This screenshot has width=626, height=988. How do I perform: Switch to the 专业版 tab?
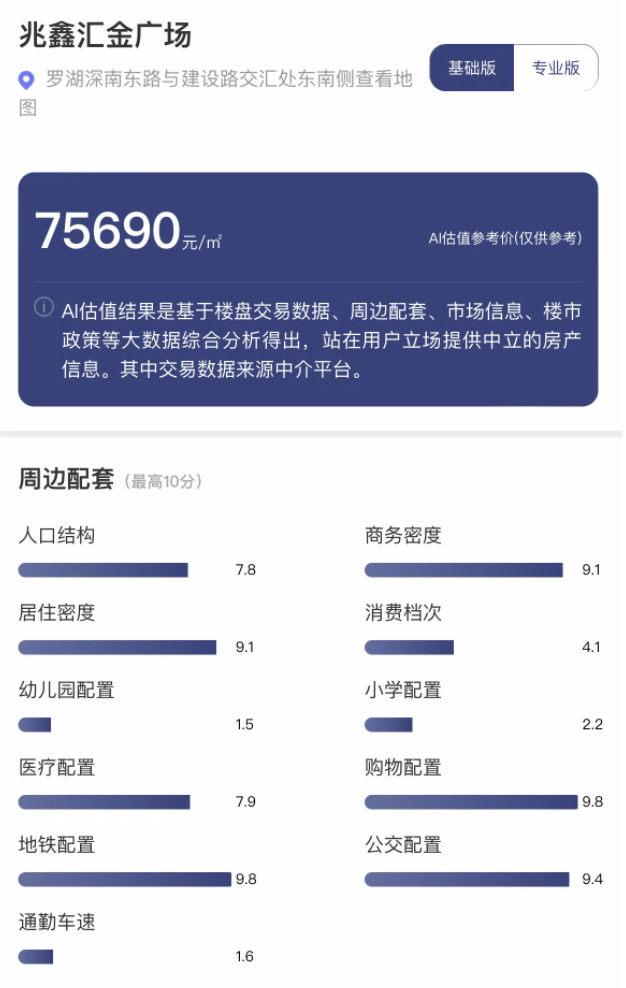click(x=556, y=68)
